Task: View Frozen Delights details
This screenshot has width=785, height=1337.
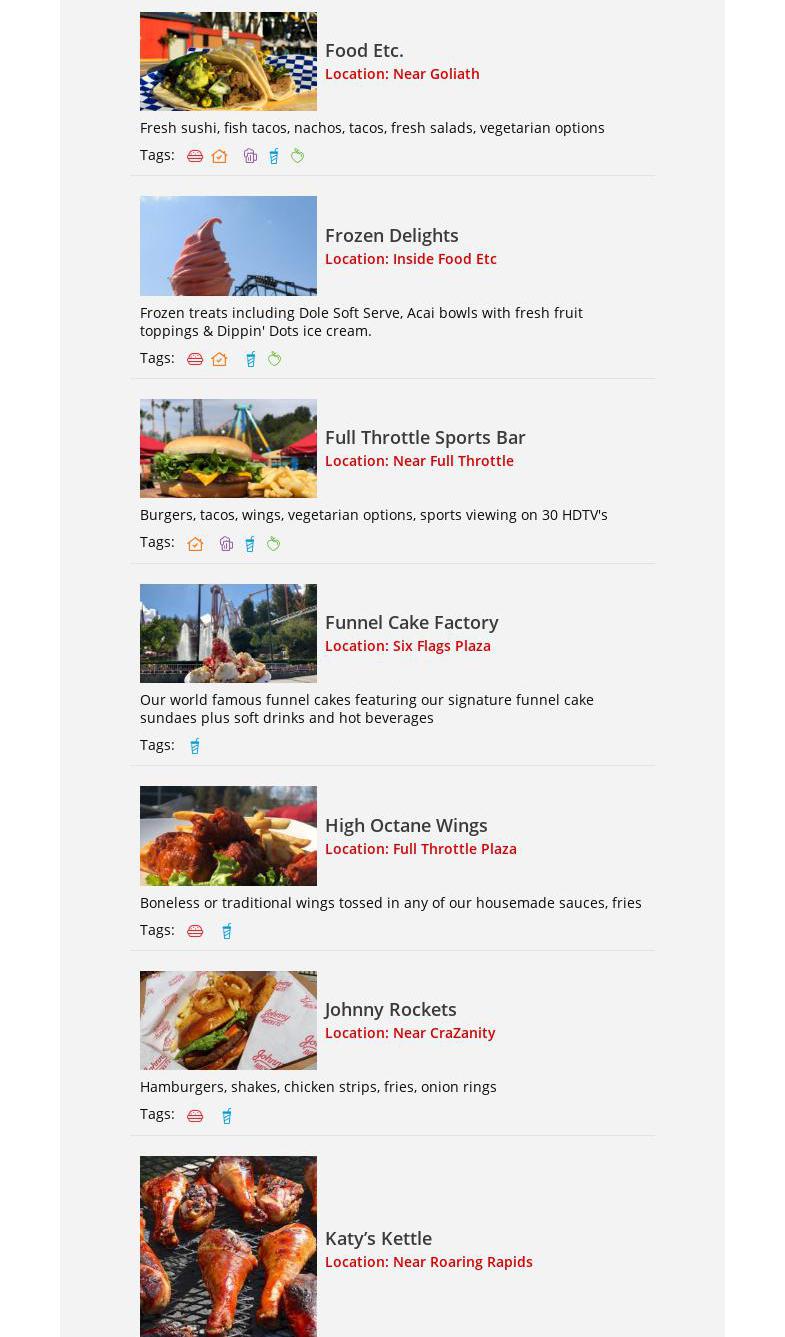Action: 391,235
